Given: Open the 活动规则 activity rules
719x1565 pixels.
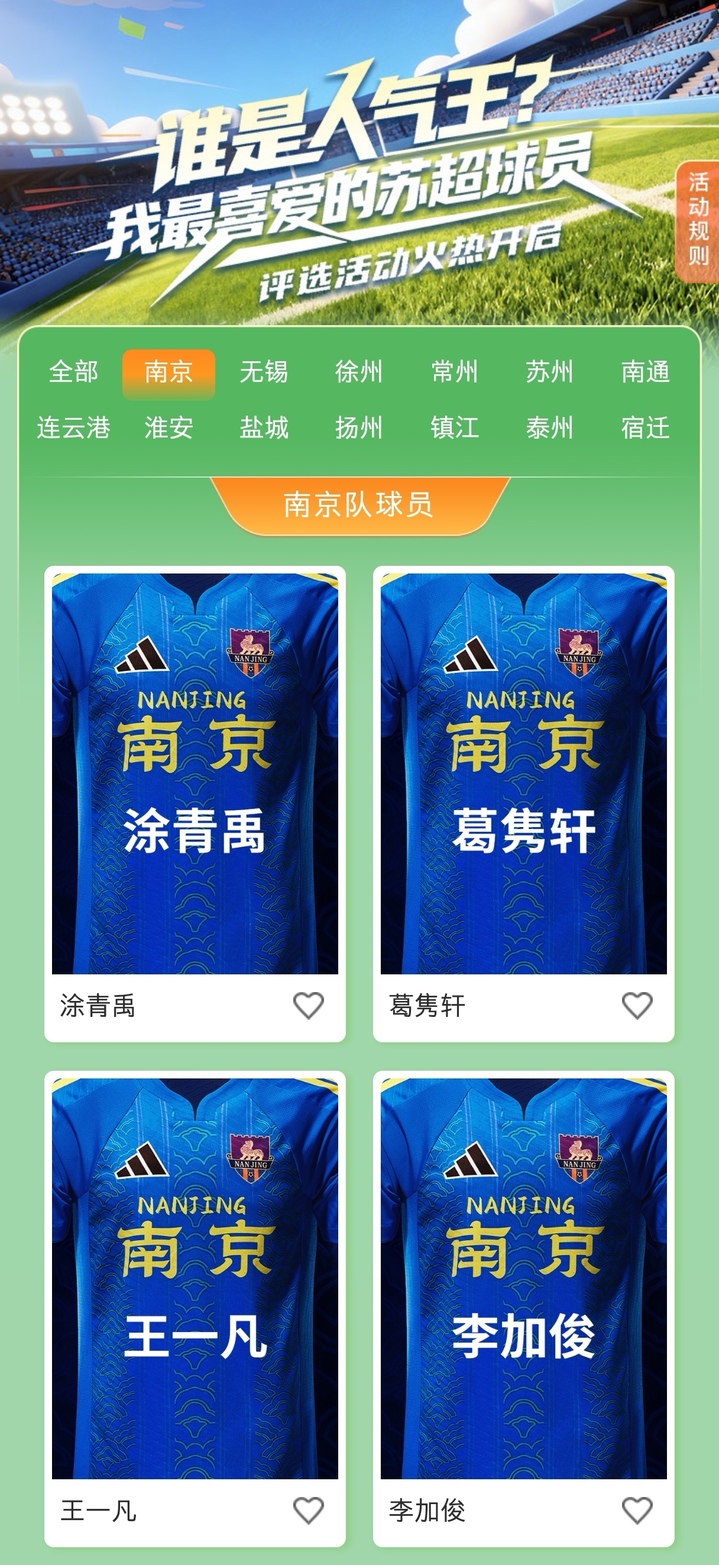Looking at the screenshot, I should 698,222.
